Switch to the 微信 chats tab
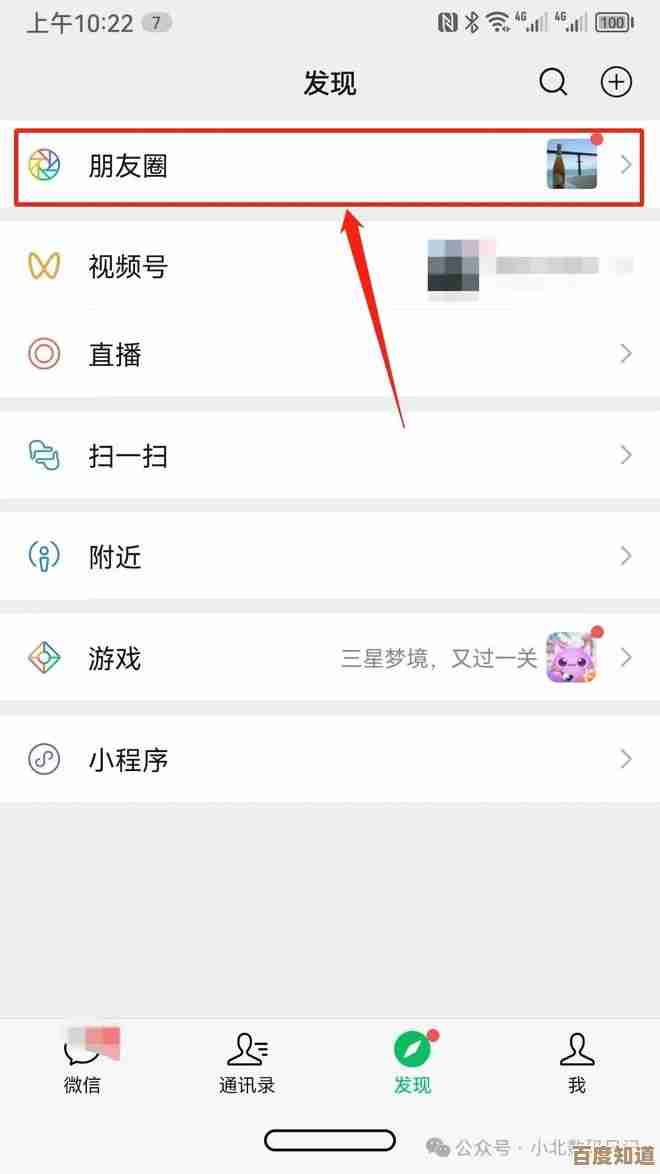660x1174 pixels. click(82, 1062)
